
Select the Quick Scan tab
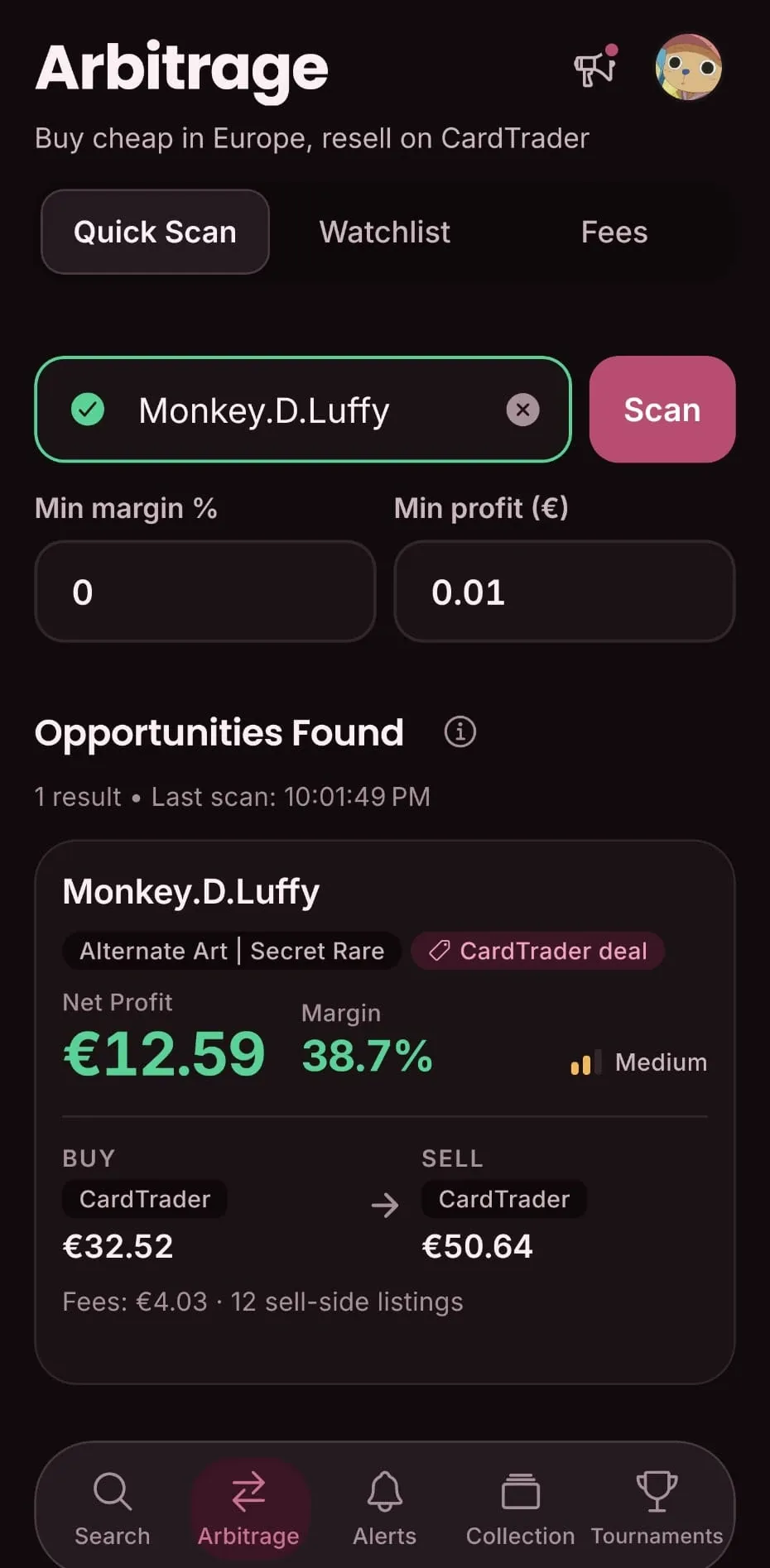155,232
